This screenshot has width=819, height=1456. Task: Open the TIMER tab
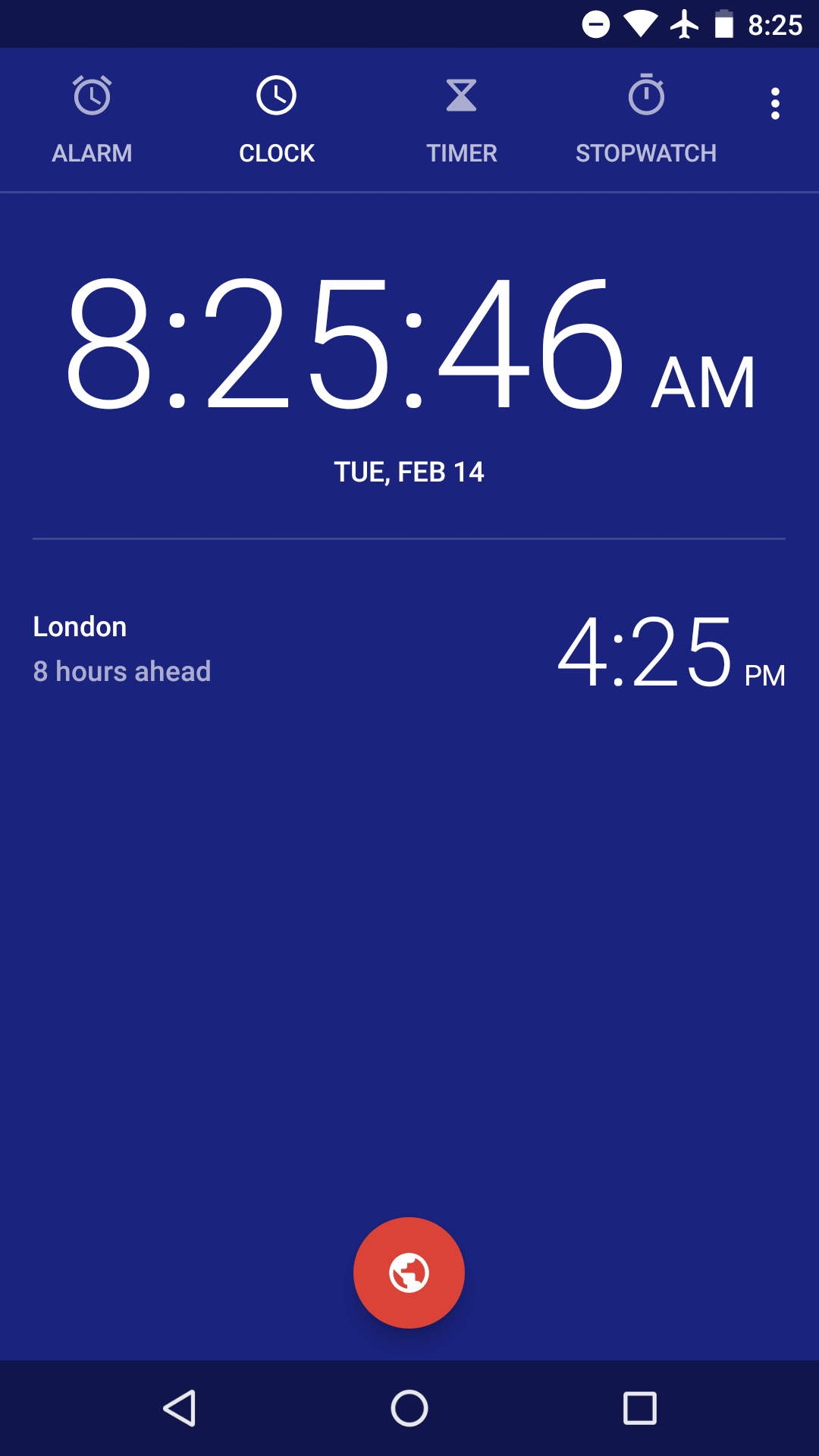(462, 152)
